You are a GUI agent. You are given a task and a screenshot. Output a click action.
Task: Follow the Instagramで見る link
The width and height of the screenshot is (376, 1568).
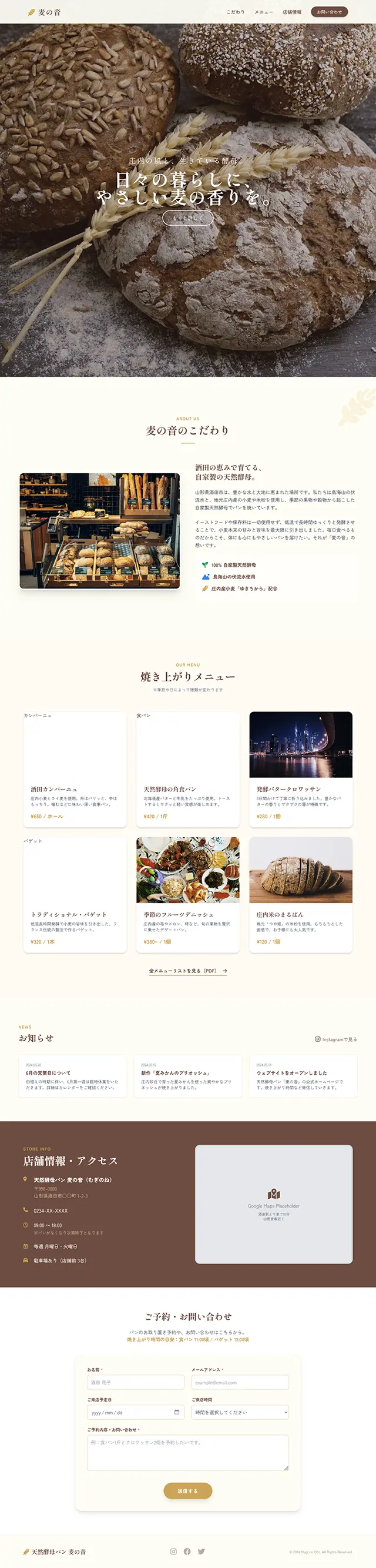(x=336, y=1039)
